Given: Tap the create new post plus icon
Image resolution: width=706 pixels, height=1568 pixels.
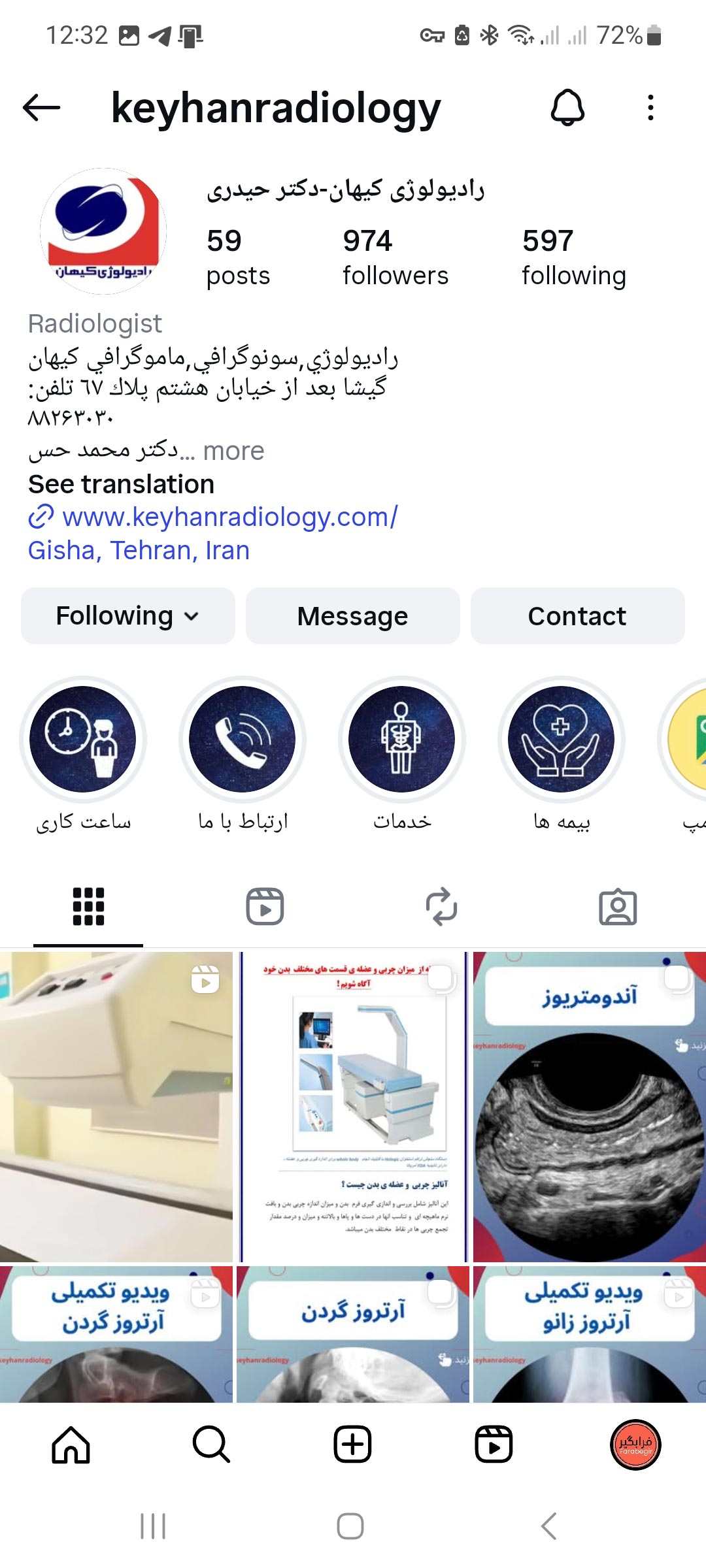Looking at the screenshot, I should coord(352,1445).
